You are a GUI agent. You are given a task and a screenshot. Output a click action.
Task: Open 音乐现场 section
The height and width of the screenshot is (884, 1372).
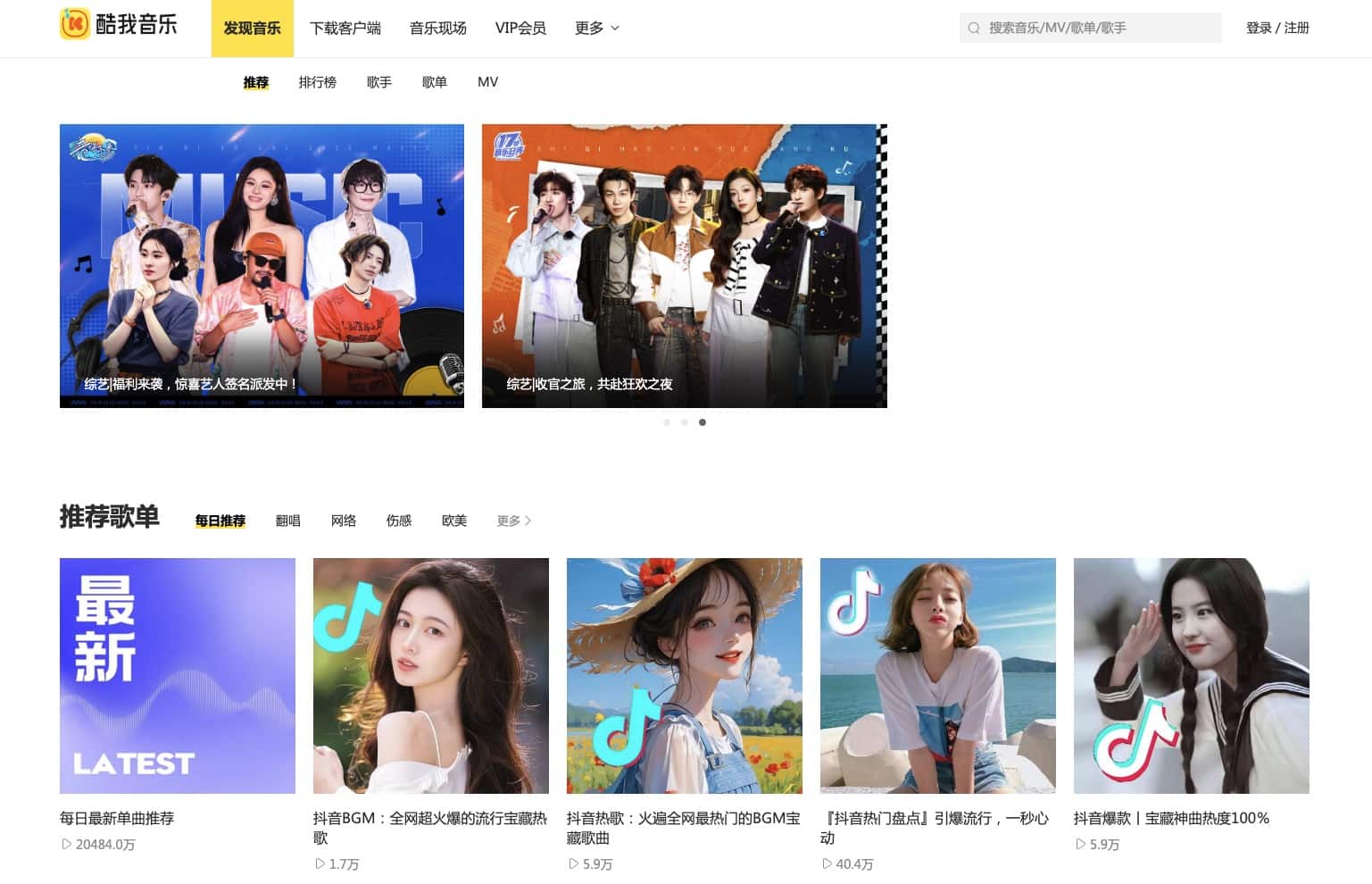(x=437, y=29)
